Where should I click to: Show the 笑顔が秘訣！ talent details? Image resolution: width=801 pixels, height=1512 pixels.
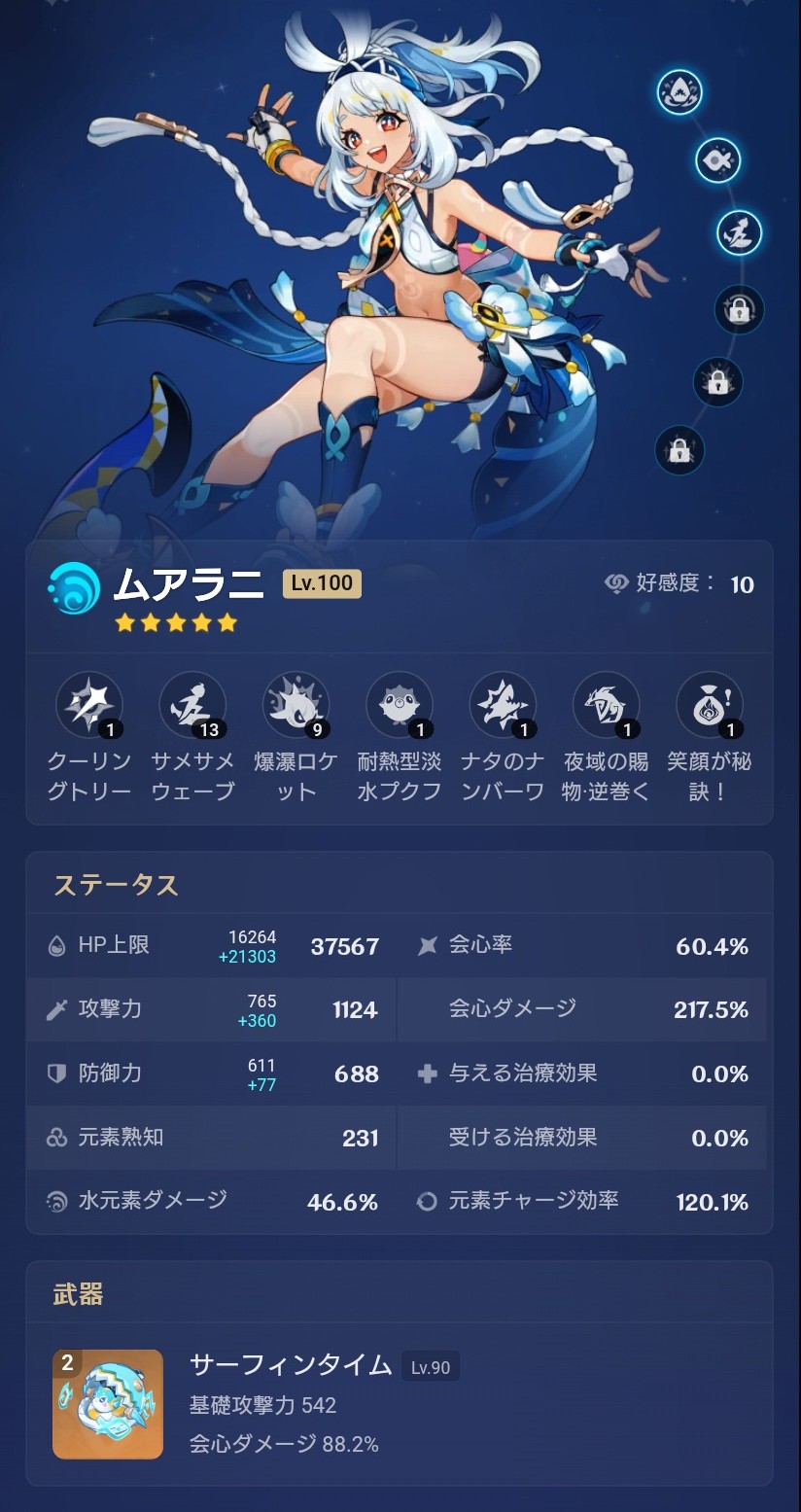coord(709,705)
